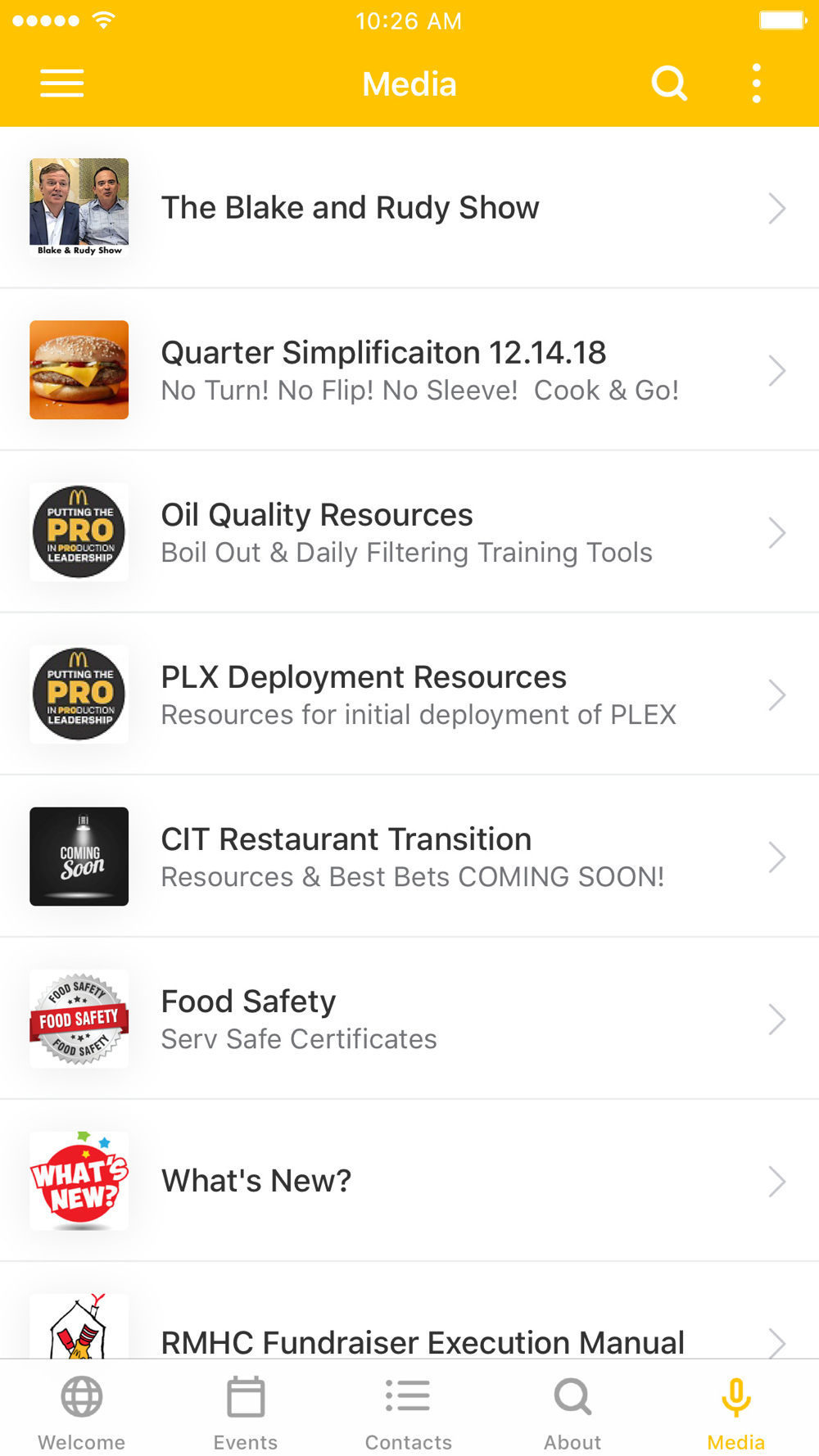Select Oil Quality Resources
The height and width of the screenshot is (1456, 819).
[409, 532]
